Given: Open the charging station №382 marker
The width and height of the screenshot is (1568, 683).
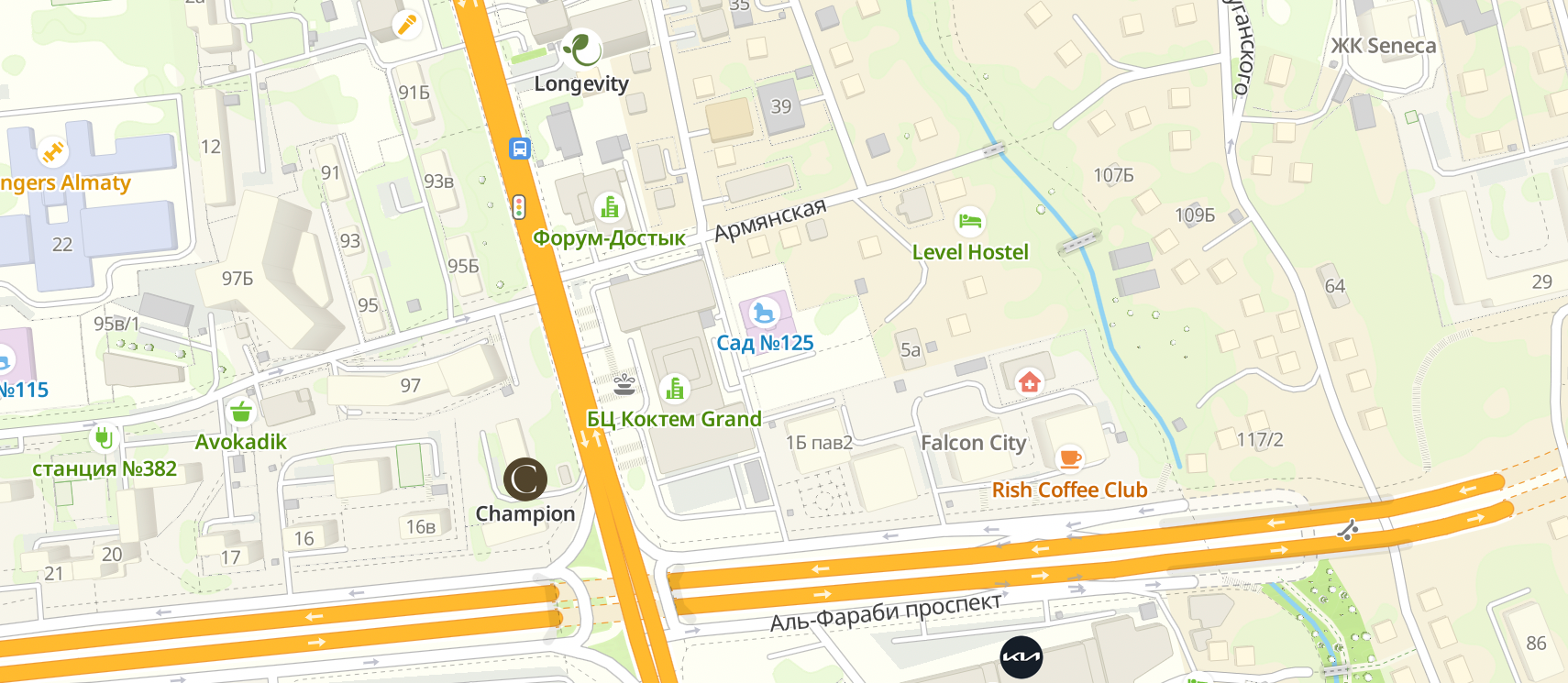Looking at the screenshot, I should click(x=104, y=437).
